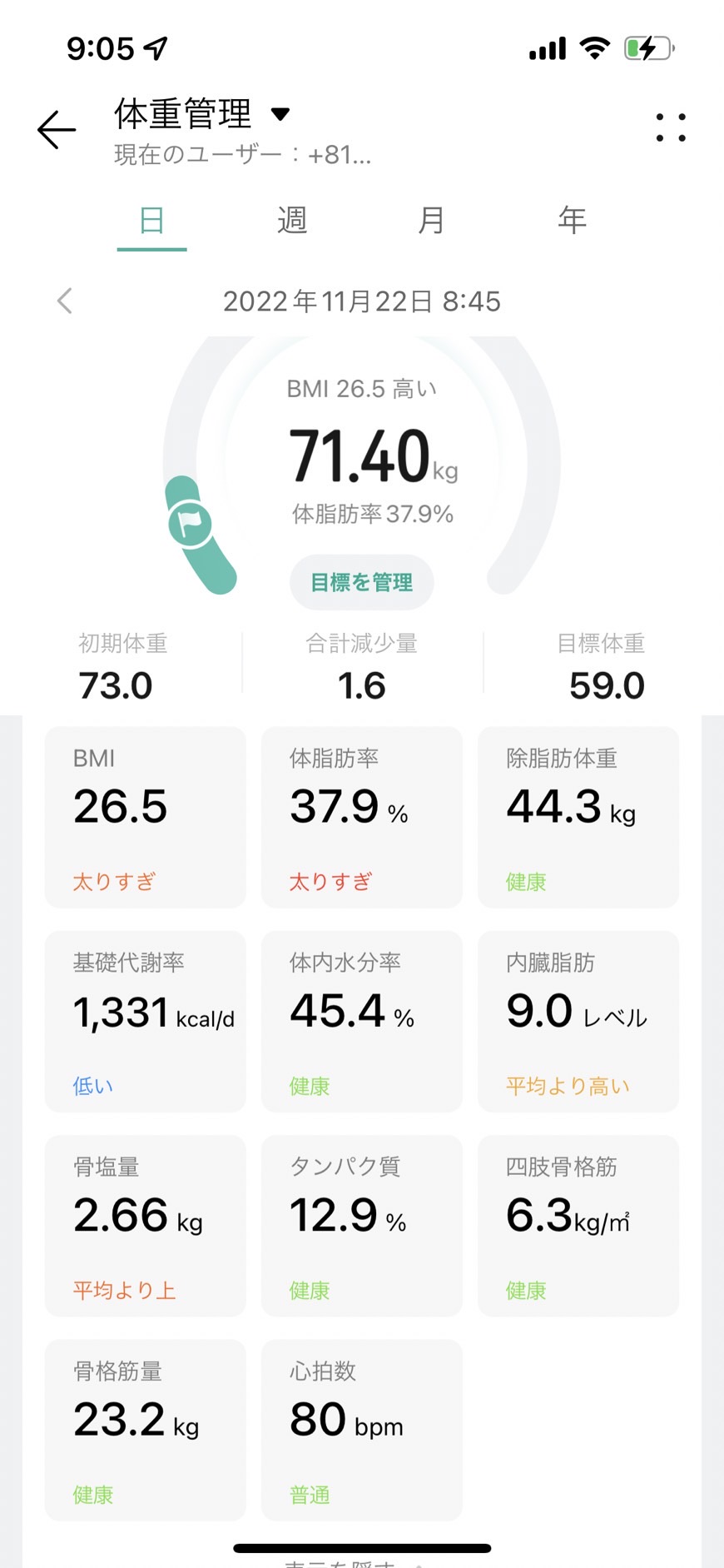Switch to the 週 tab

coord(292,221)
